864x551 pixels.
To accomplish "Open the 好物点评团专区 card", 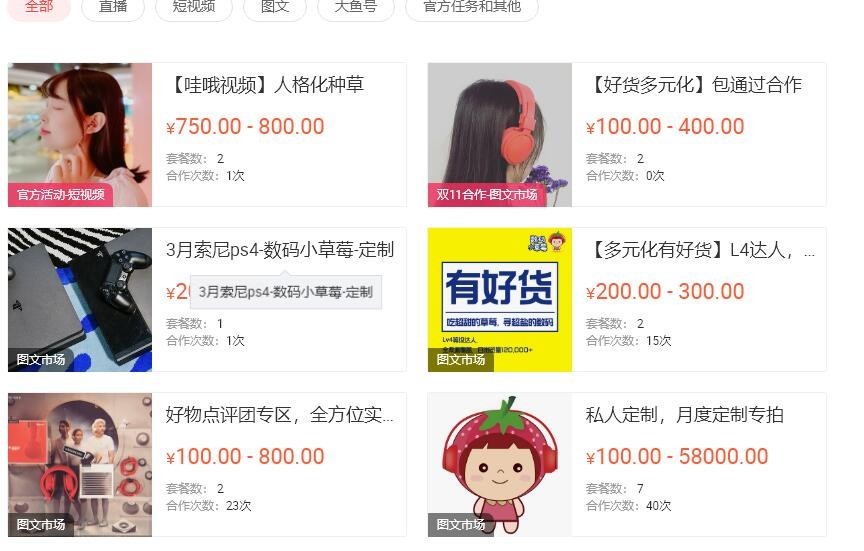I will 280,415.
